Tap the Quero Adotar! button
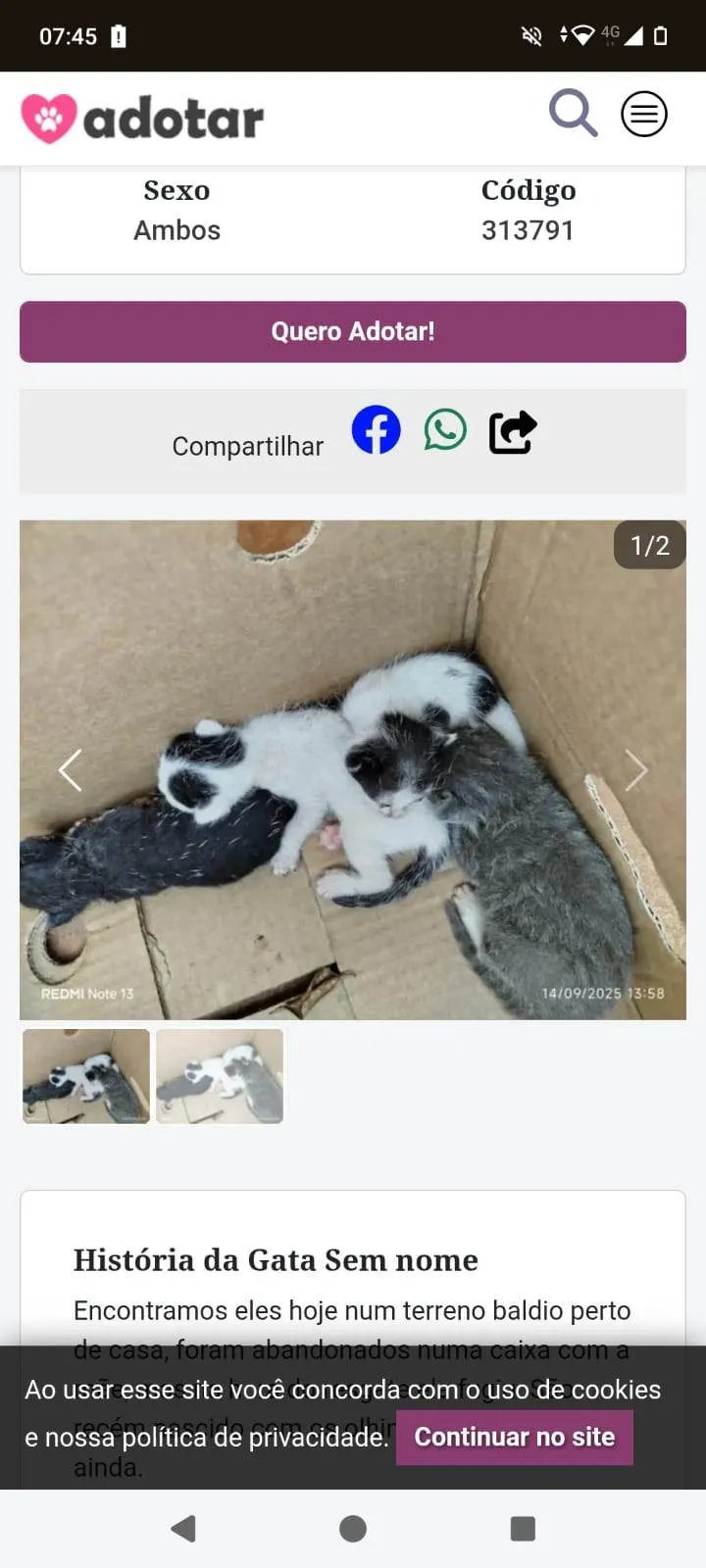Image resolution: width=706 pixels, height=1568 pixels. (x=353, y=331)
